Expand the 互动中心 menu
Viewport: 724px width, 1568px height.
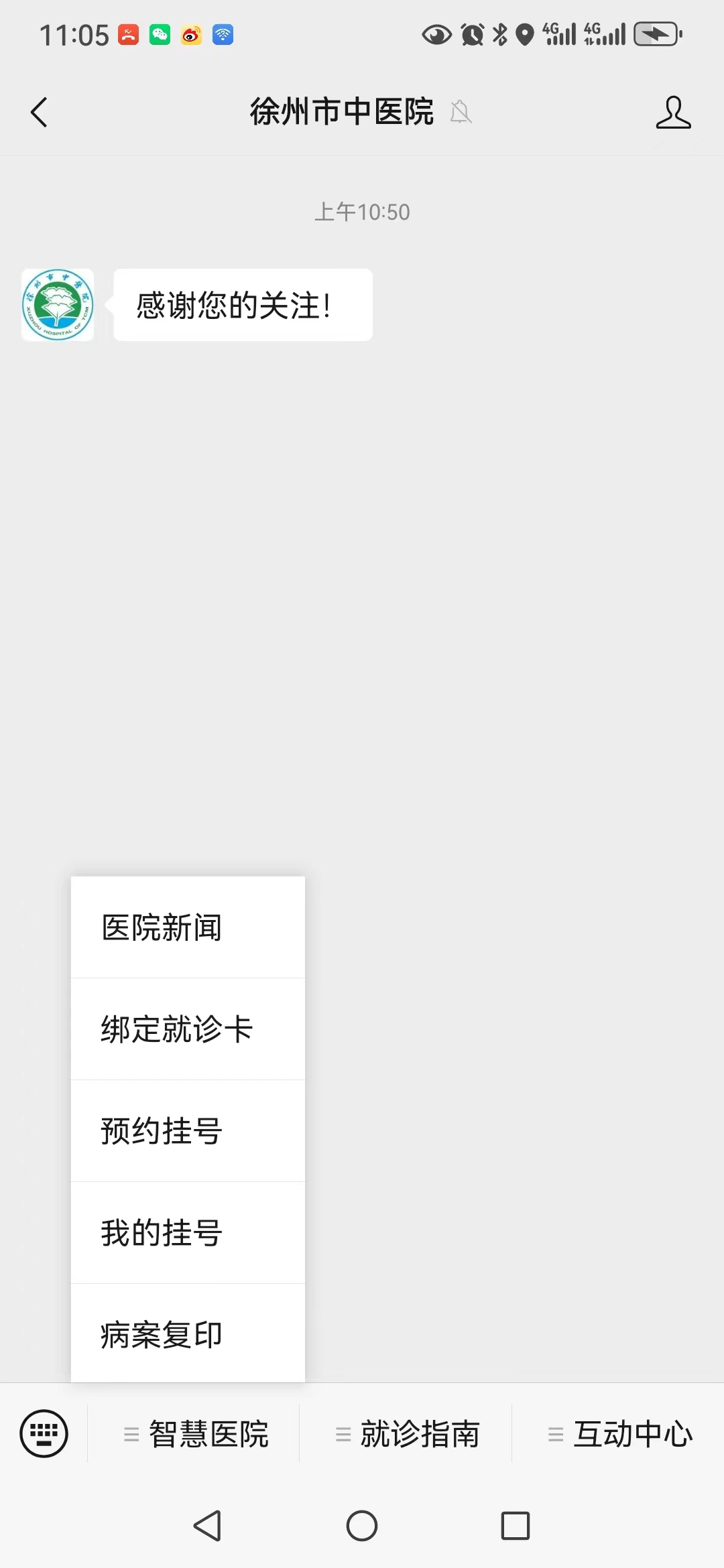[620, 1434]
